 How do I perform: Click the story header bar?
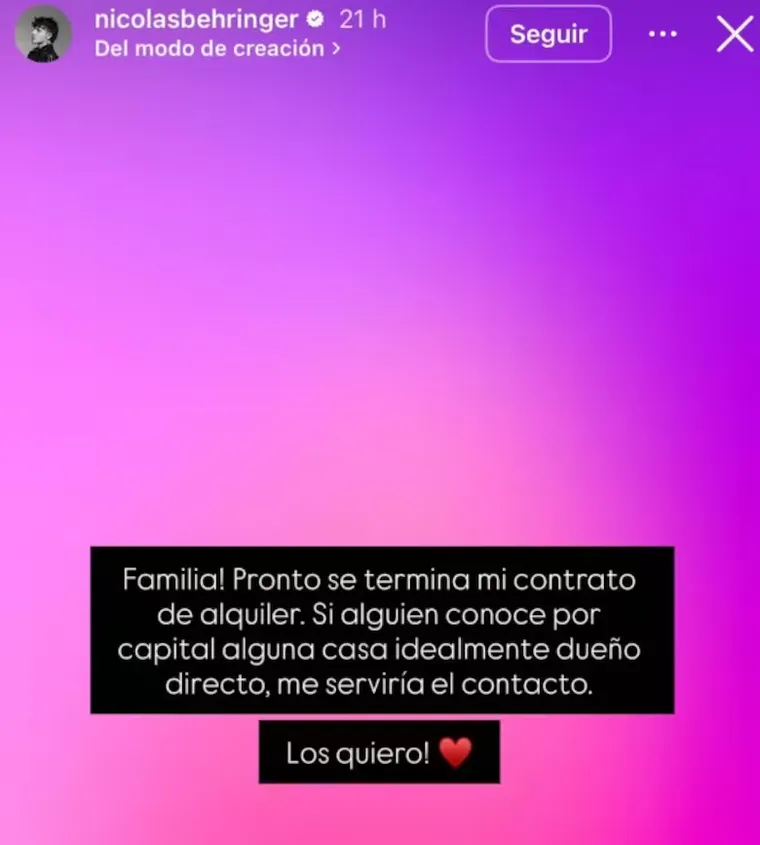(380, 33)
